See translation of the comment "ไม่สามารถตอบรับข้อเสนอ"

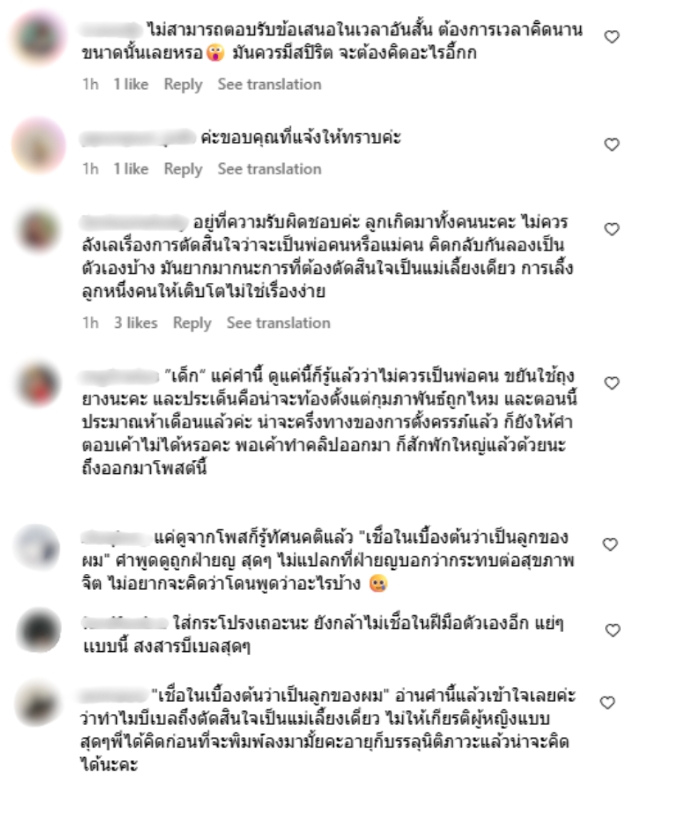269,85
